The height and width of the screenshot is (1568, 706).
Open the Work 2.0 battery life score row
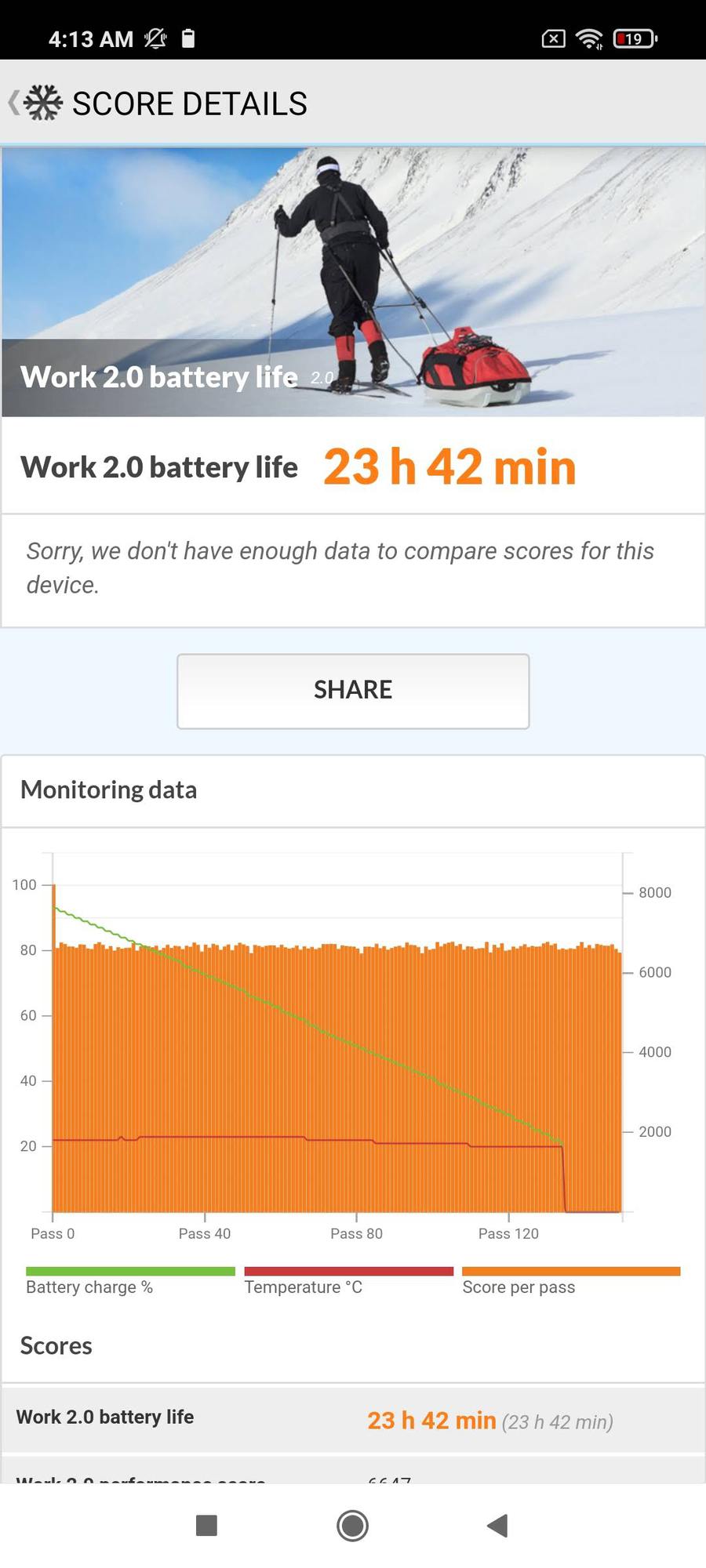coord(353,1419)
